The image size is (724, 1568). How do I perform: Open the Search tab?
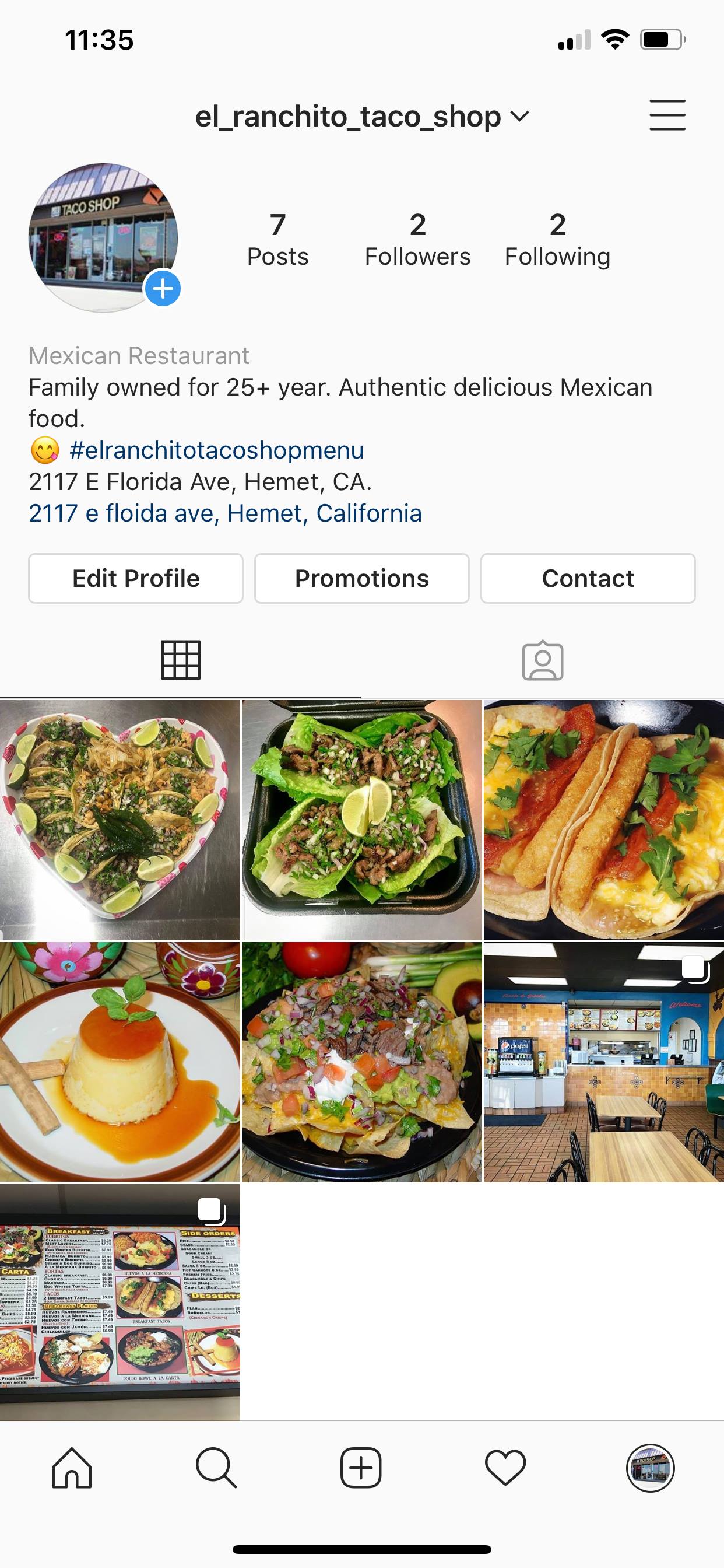click(216, 1468)
